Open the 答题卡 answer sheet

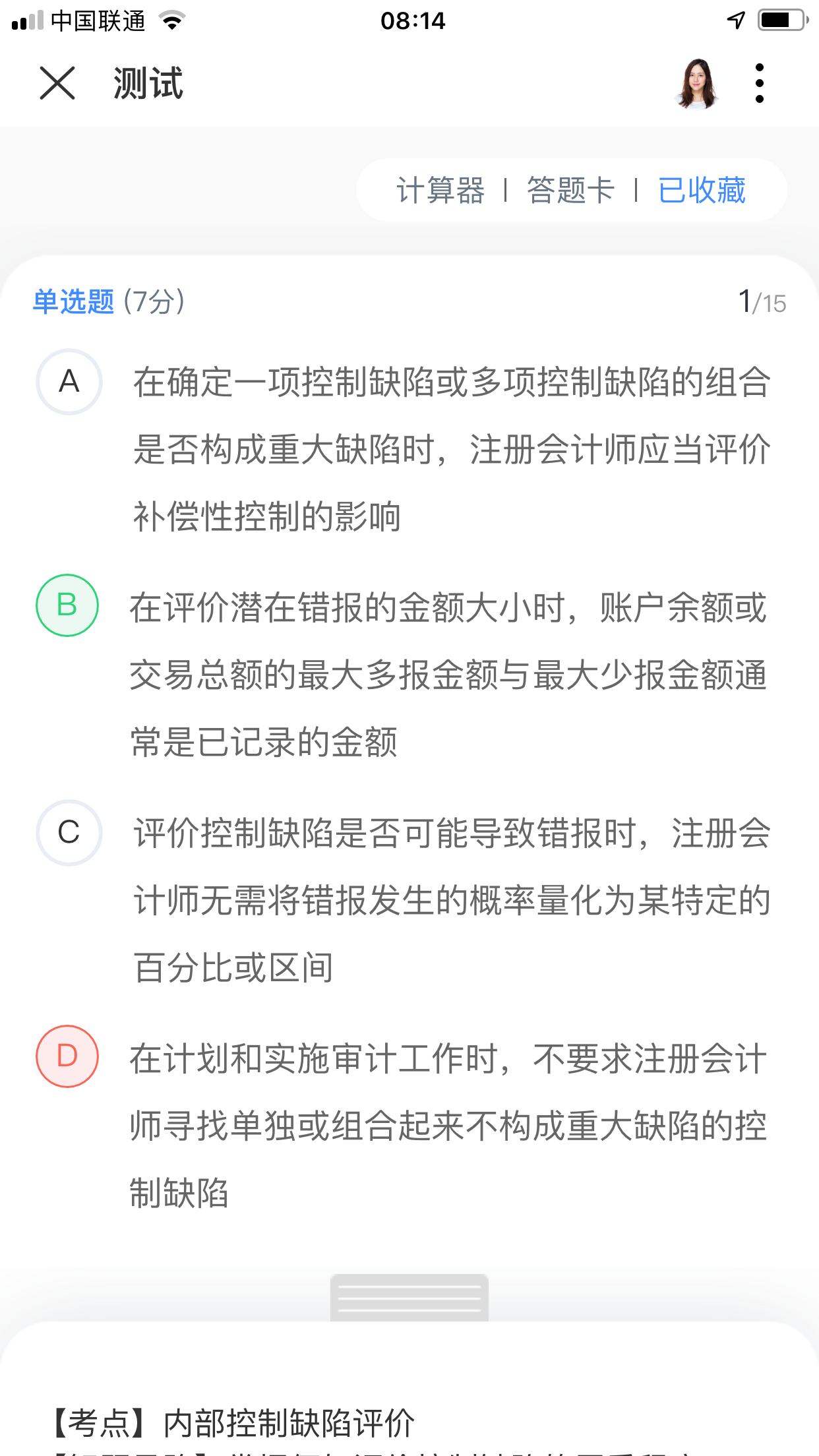570,191
